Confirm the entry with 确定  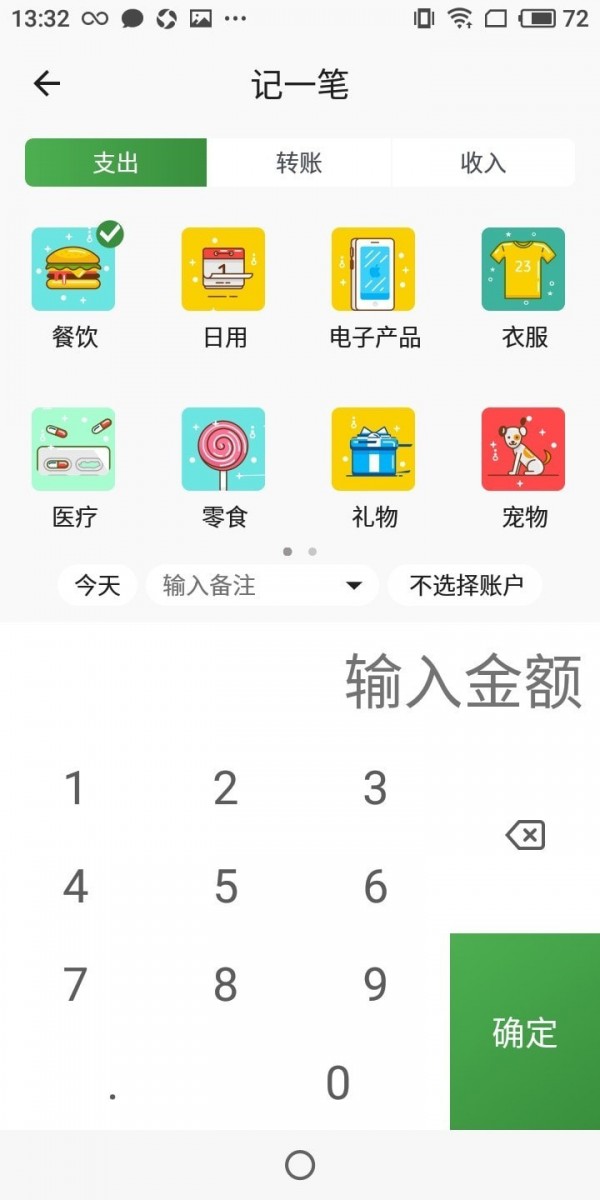[x=525, y=1032]
